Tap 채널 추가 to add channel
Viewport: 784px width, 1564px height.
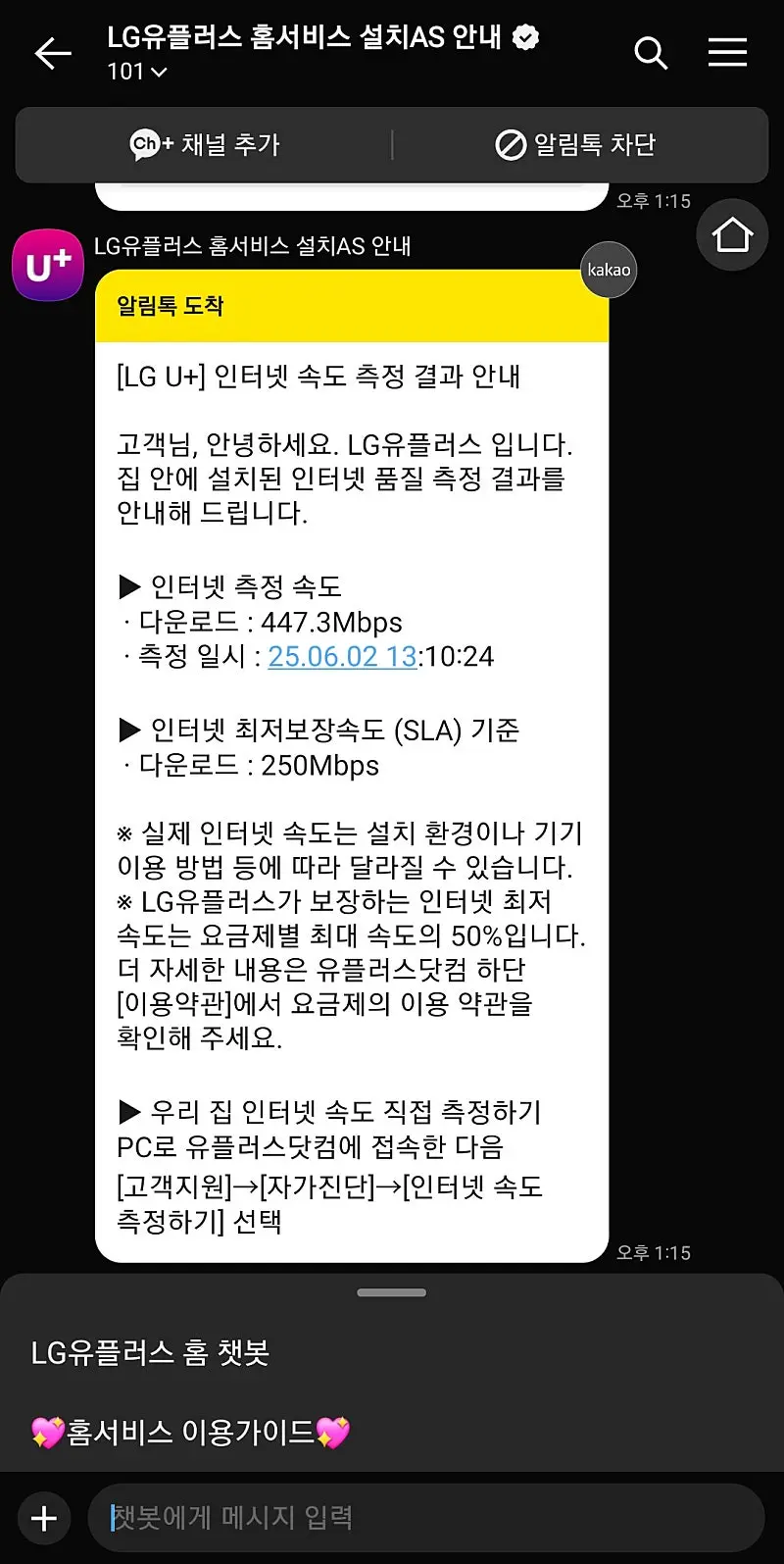205,145
